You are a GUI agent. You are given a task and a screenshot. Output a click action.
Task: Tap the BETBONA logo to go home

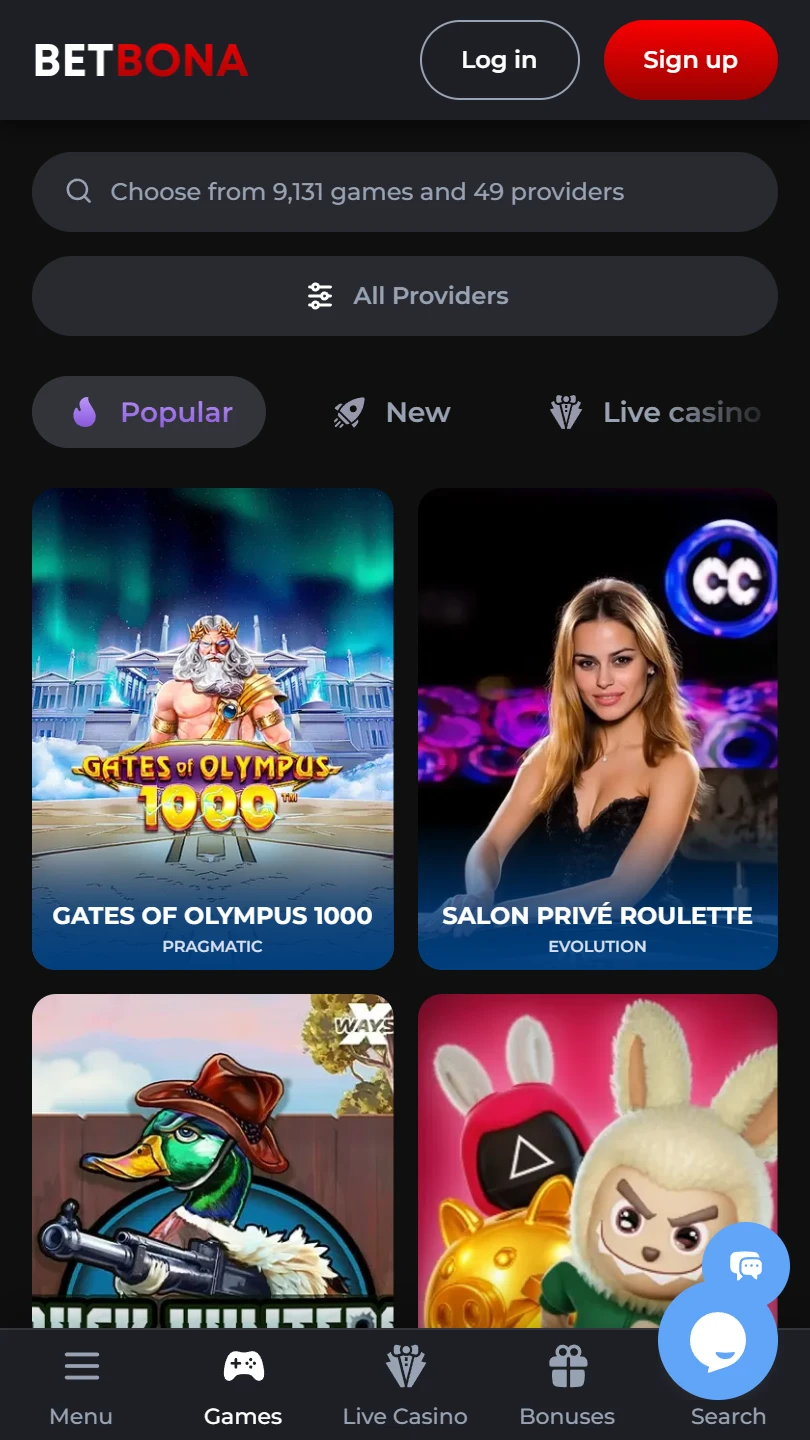[x=141, y=60]
